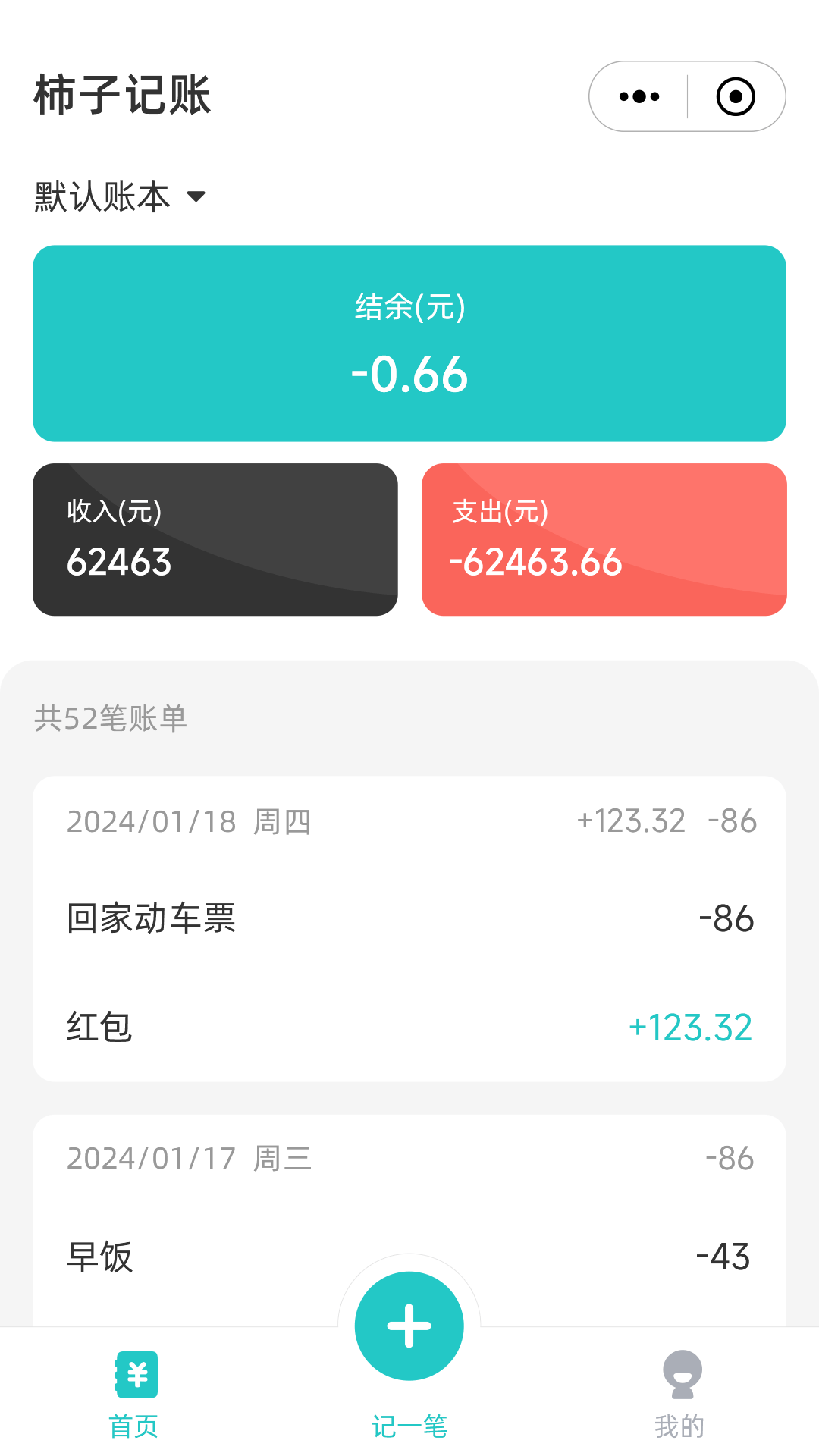Open the 回家动车票 bill entry
This screenshot has width=819, height=1456.
(x=409, y=918)
